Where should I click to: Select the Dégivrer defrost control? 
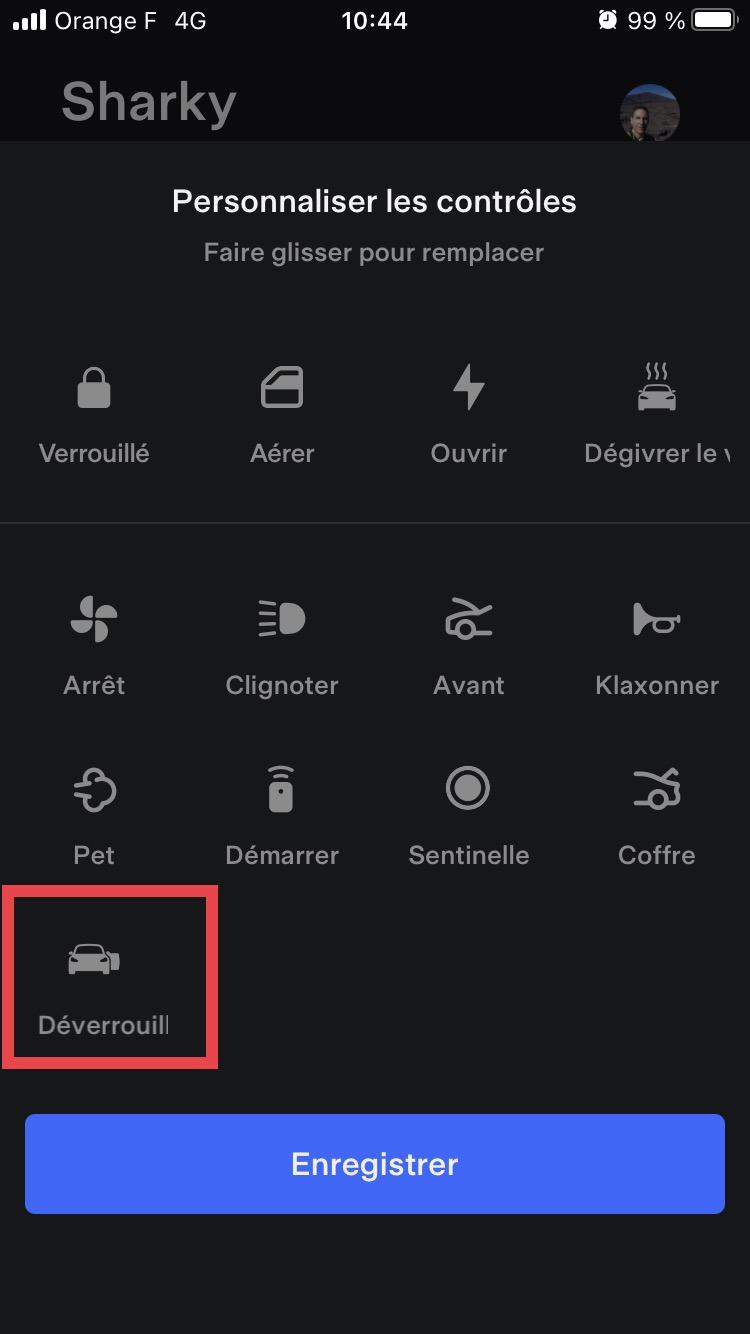(656, 415)
